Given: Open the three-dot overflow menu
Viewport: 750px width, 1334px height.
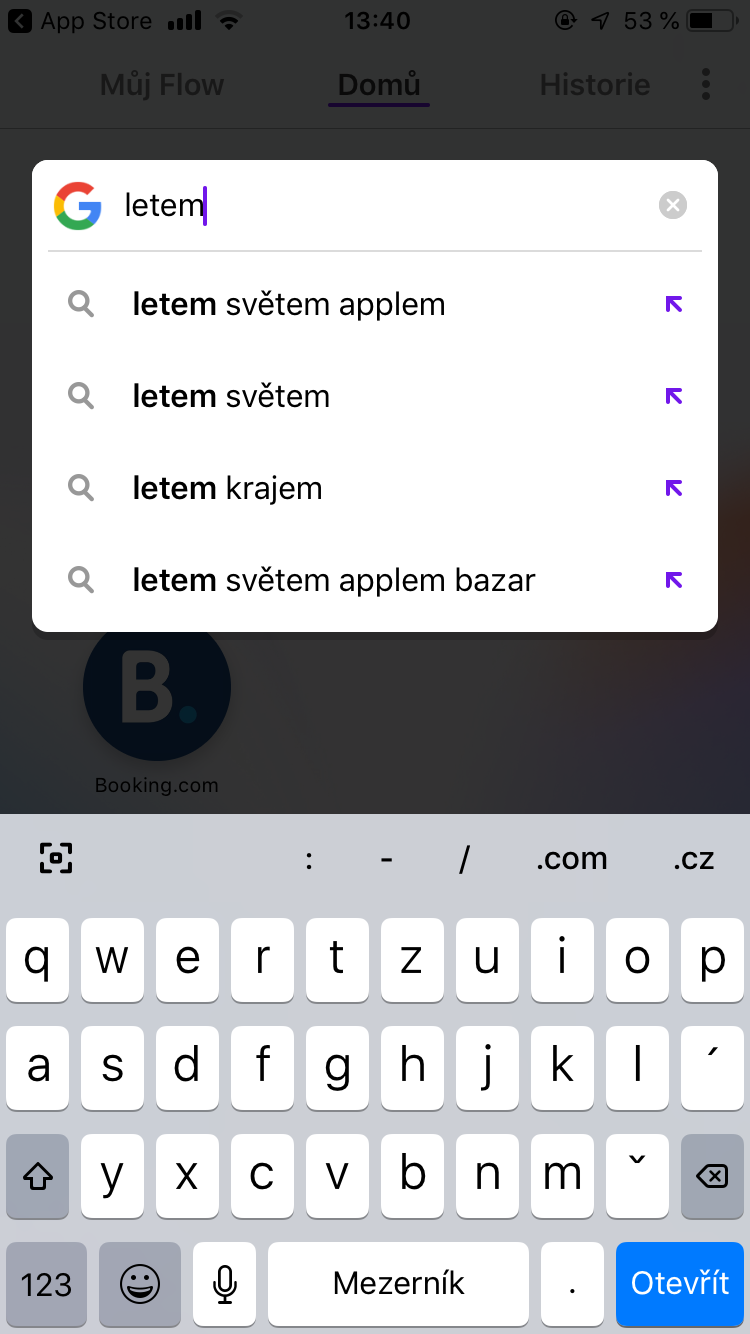Looking at the screenshot, I should pyautogui.click(x=705, y=85).
